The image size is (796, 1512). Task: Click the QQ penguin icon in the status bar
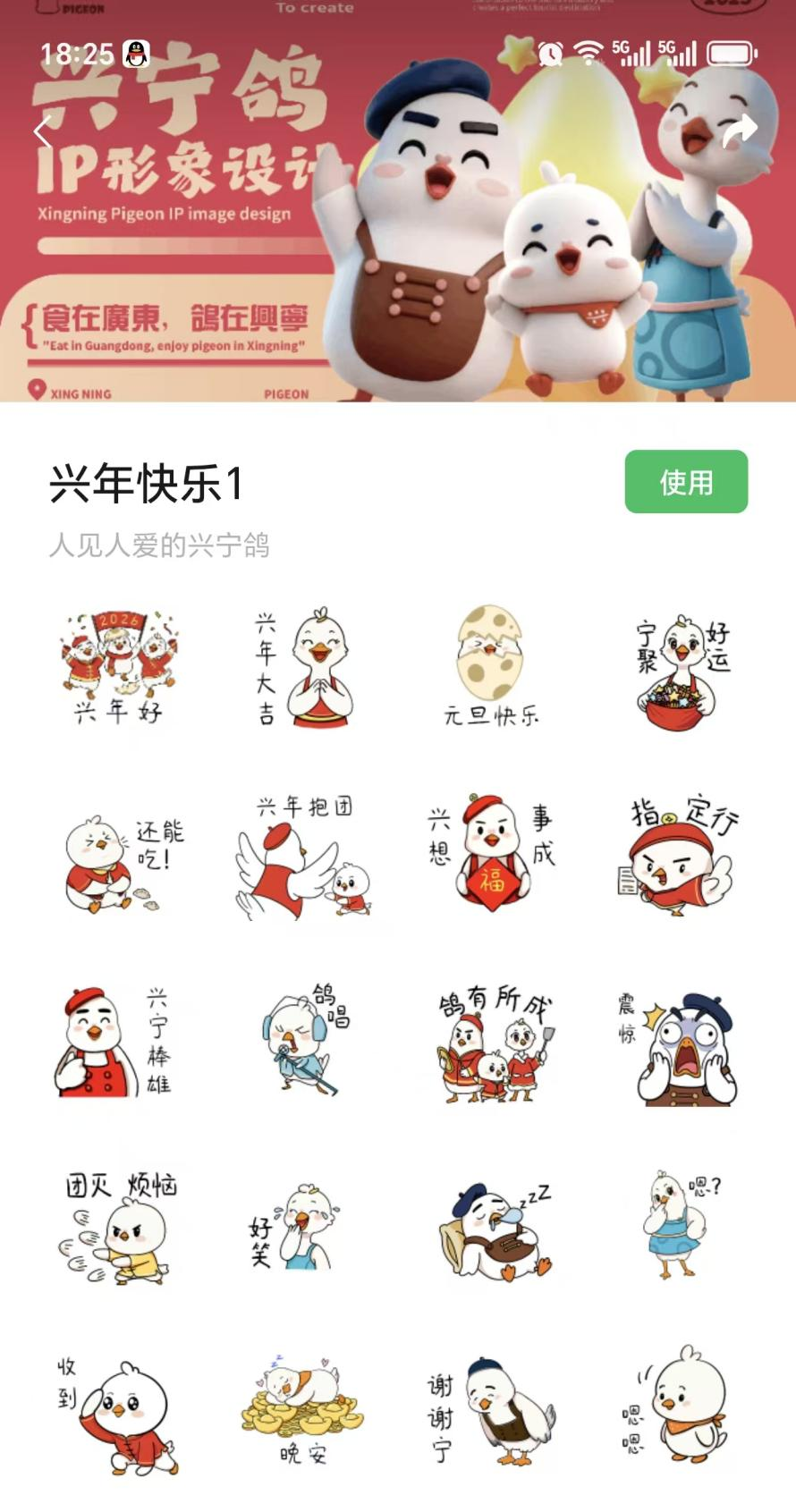click(x=135, y=55)
